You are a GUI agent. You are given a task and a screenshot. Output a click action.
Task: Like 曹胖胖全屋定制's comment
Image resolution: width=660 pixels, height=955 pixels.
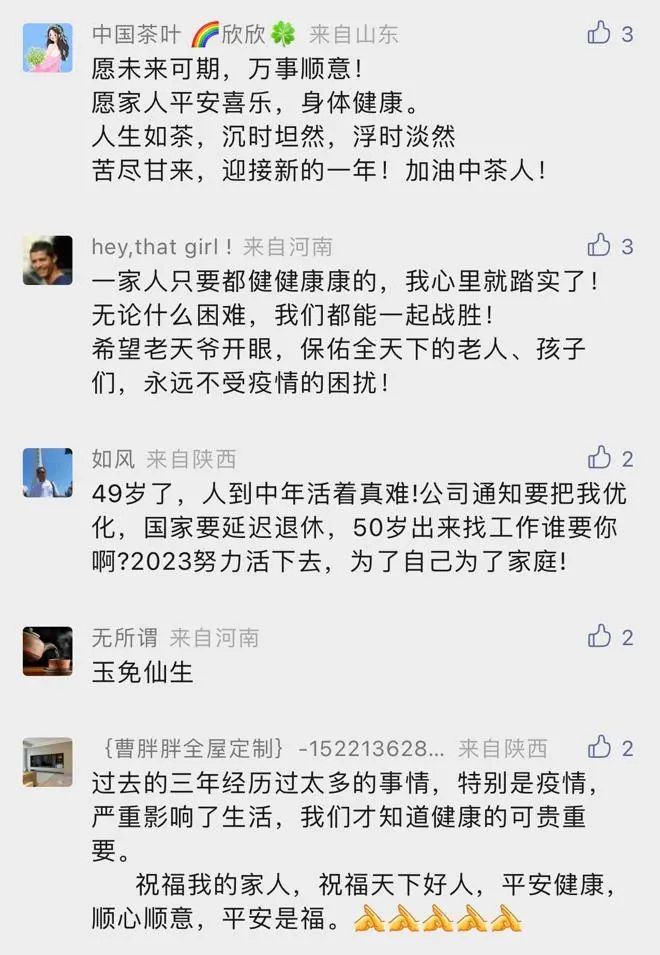[599, 747]
